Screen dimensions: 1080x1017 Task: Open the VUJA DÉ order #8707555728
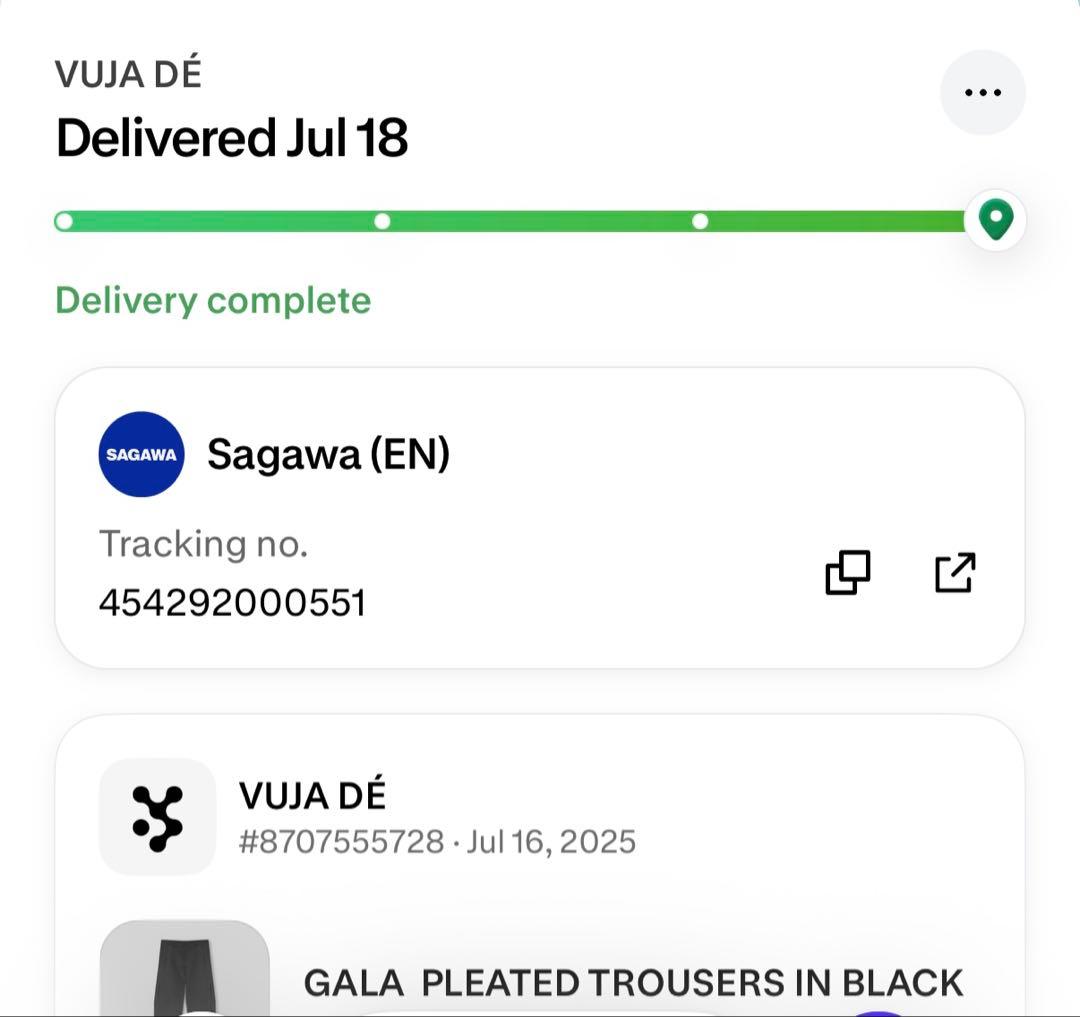(437, 818)
